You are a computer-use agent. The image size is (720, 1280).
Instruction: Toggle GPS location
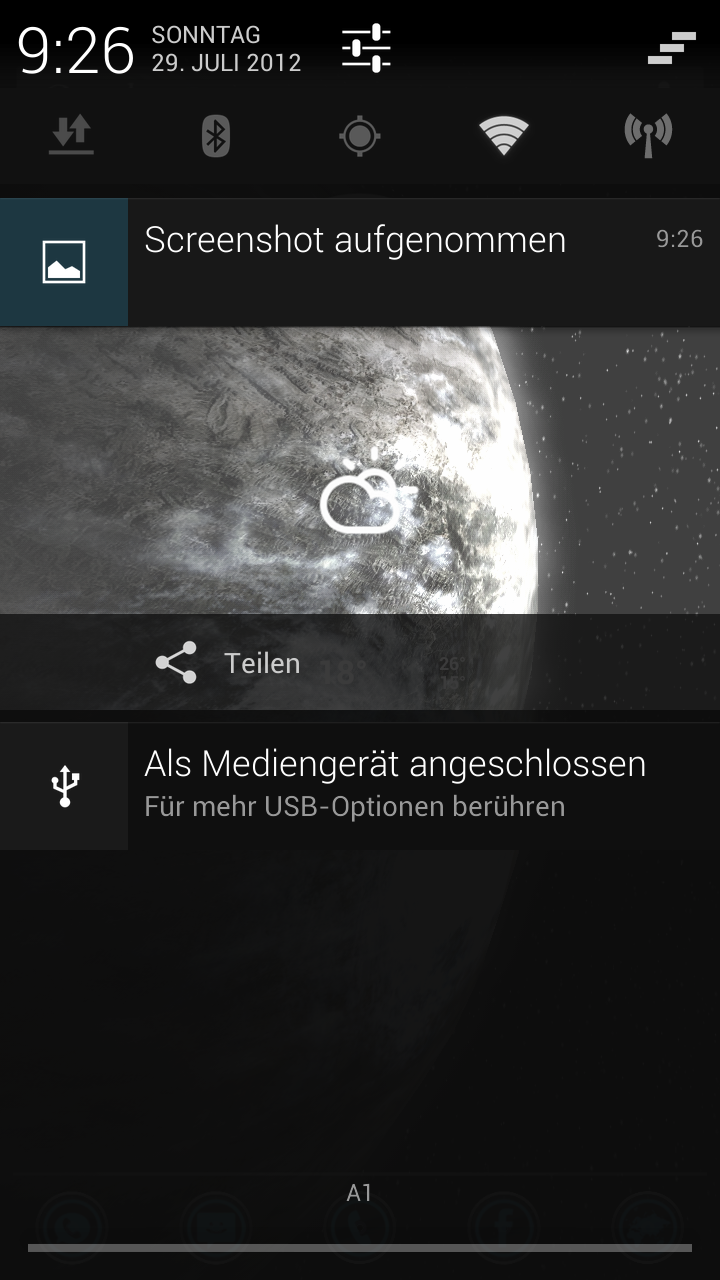click(x=360, y=135)
